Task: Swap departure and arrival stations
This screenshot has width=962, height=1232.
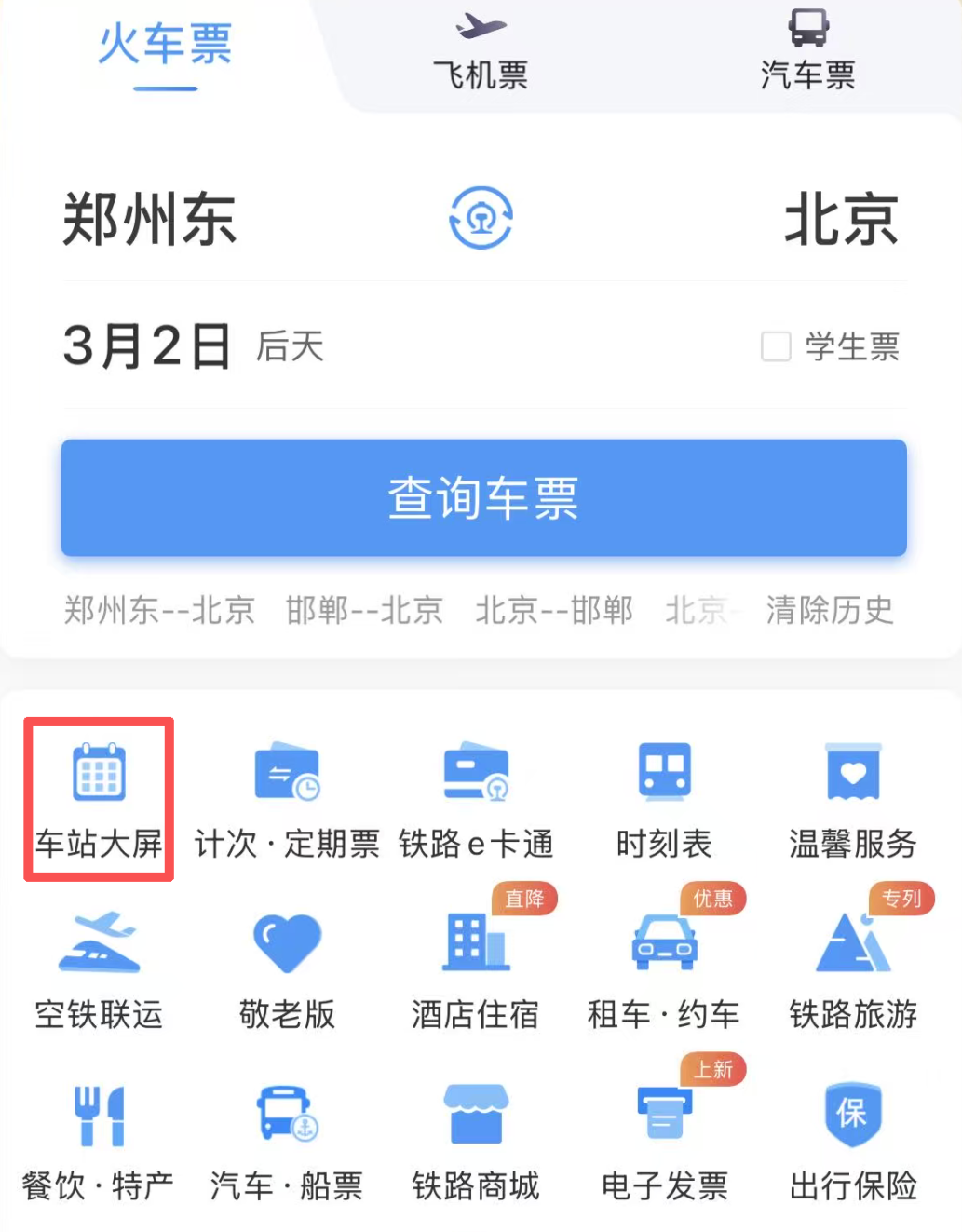Action: coord(481,219)
